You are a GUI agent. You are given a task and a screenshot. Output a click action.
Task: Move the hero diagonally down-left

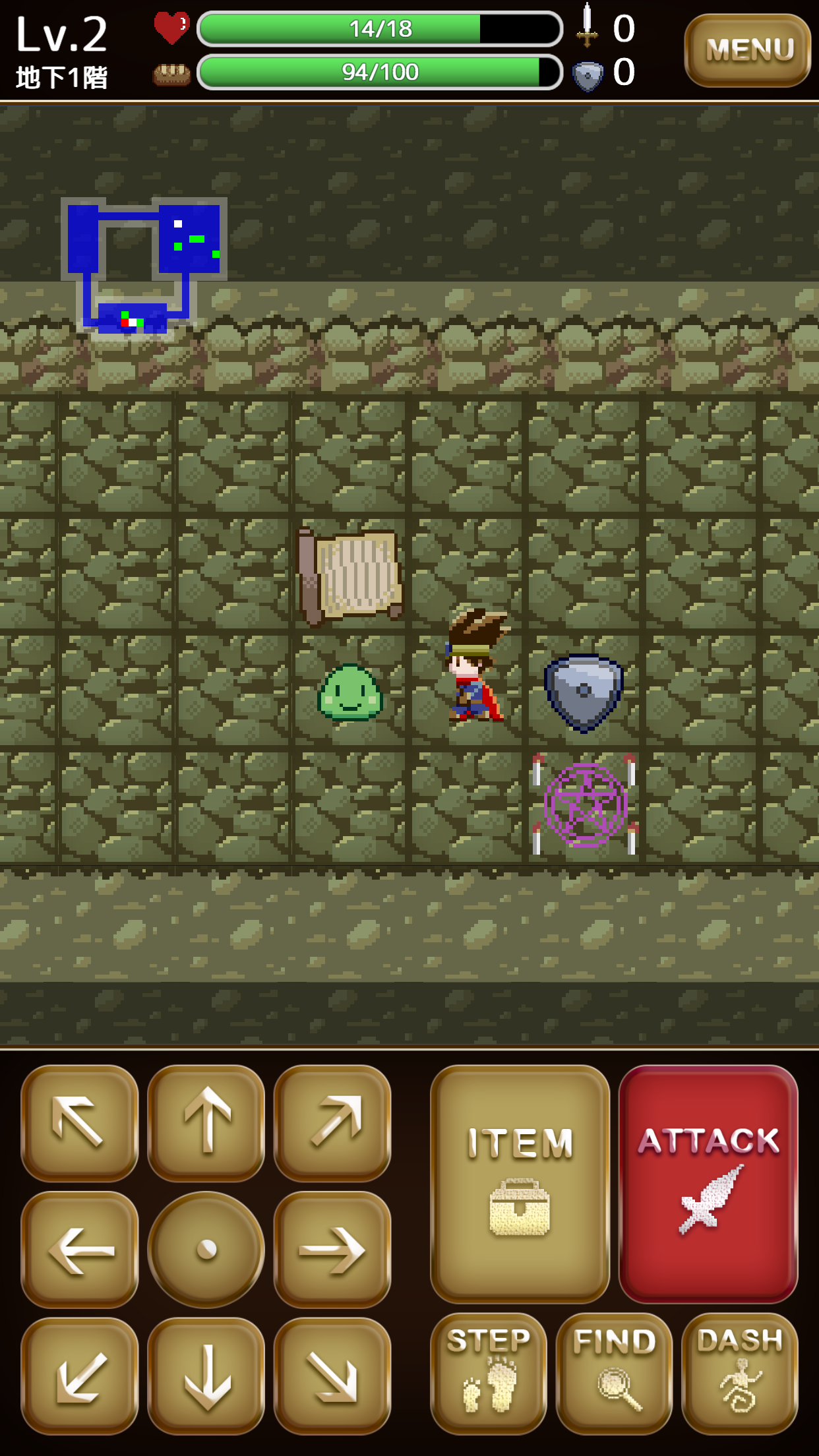79,1376
